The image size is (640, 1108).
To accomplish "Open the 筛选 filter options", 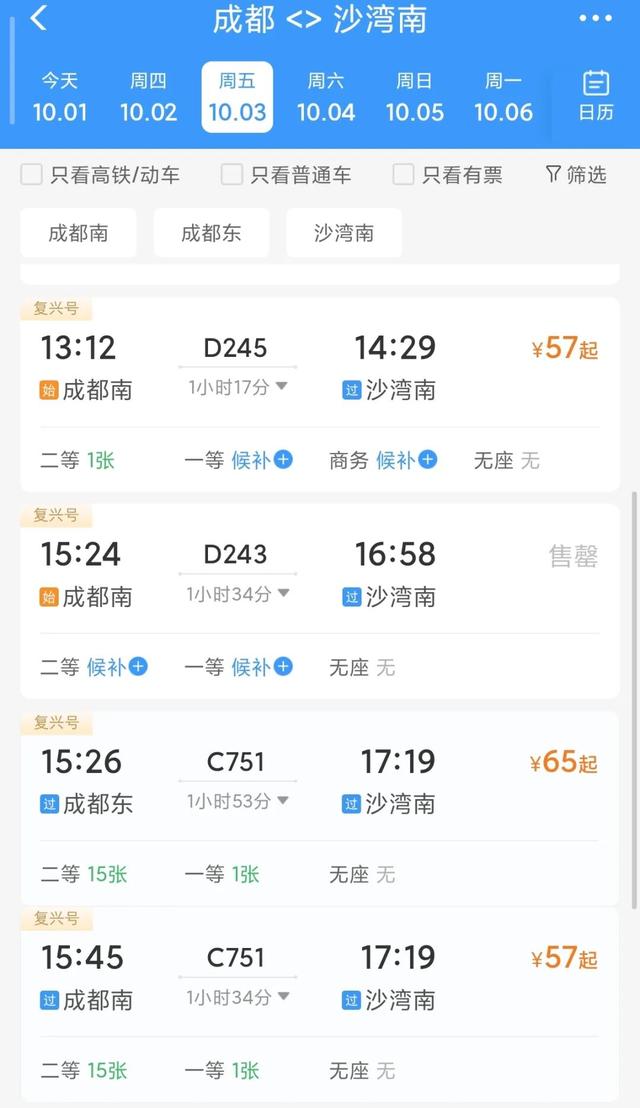I will [576, 175].
